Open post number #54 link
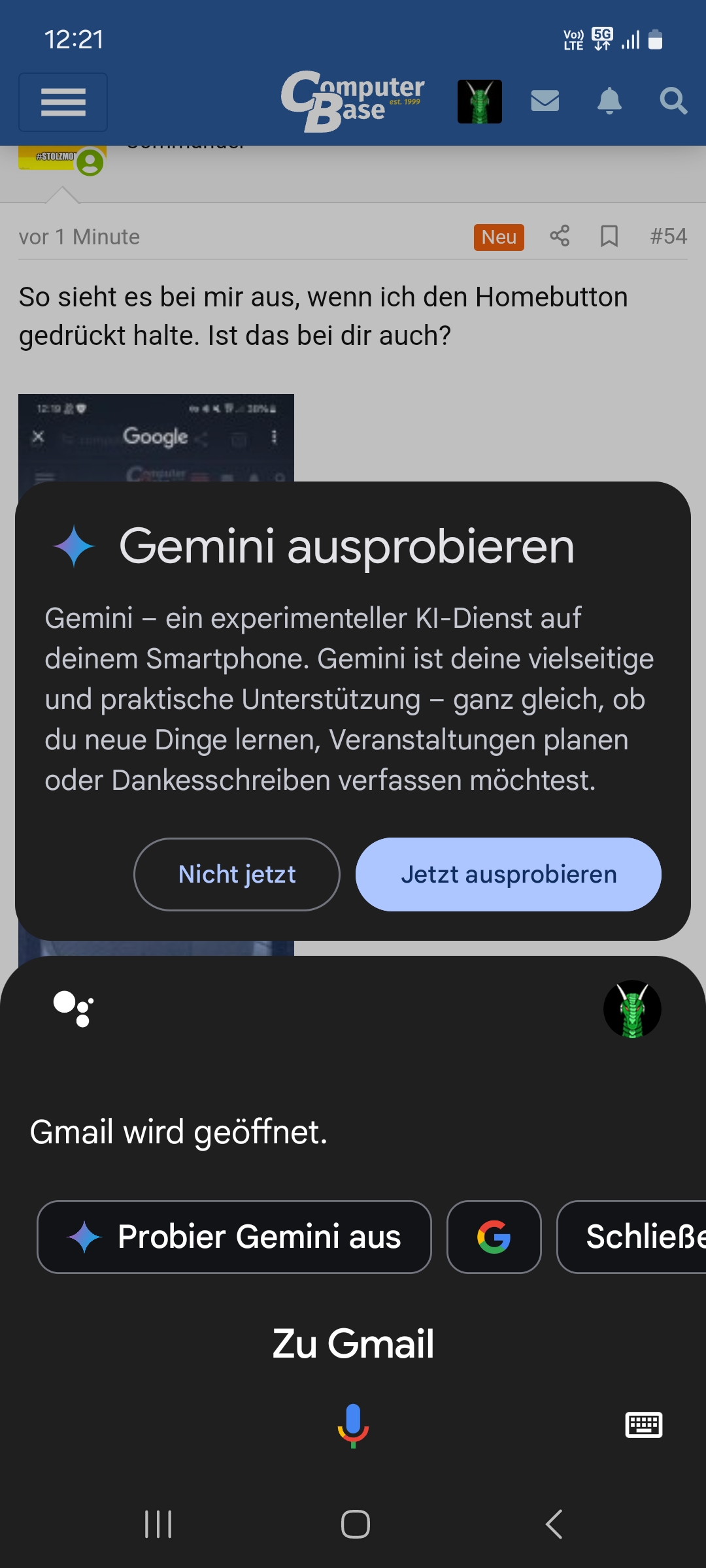 (x=668, y=236)
